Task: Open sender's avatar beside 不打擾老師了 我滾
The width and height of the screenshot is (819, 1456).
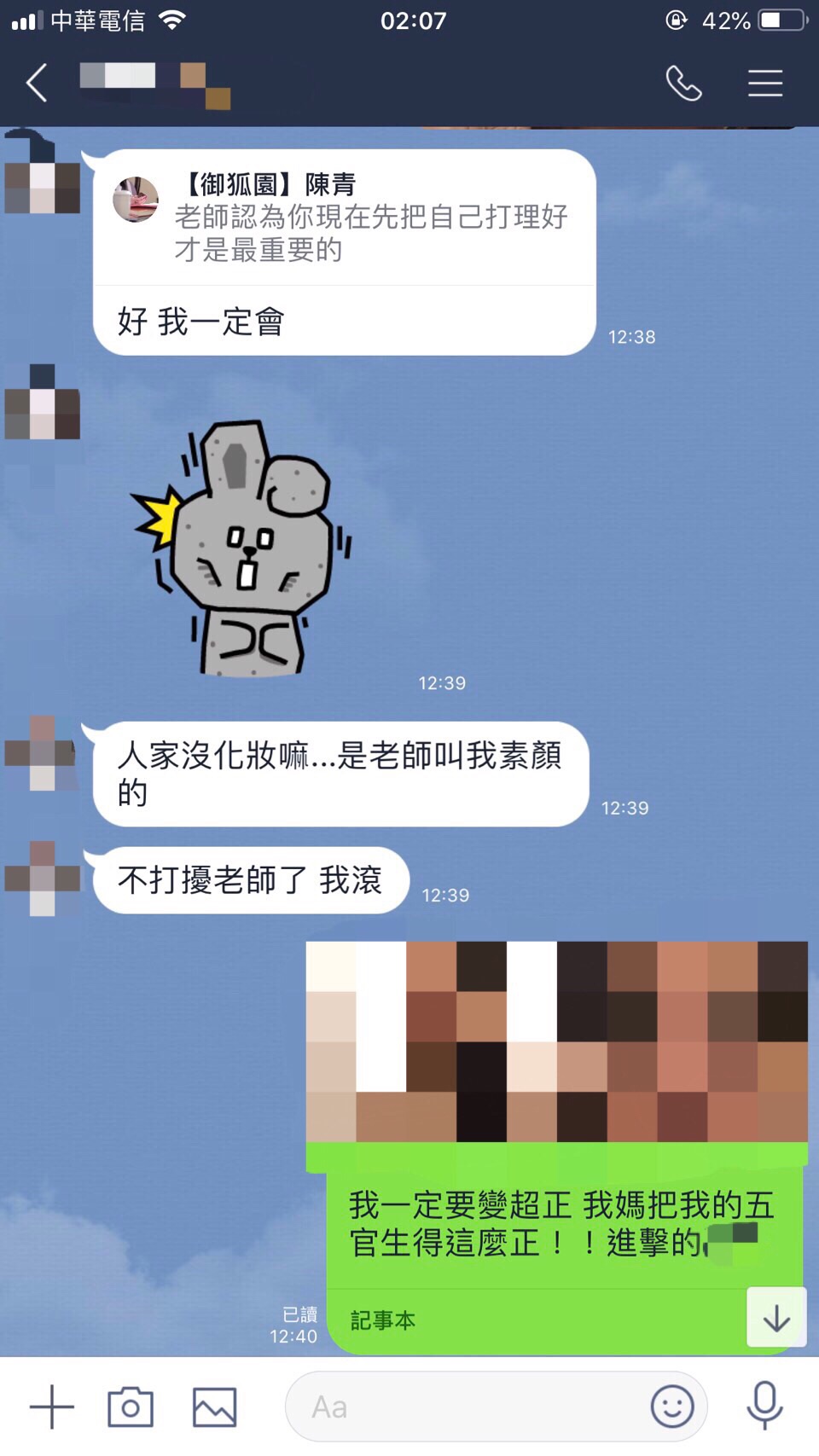Action: (43, 879)
